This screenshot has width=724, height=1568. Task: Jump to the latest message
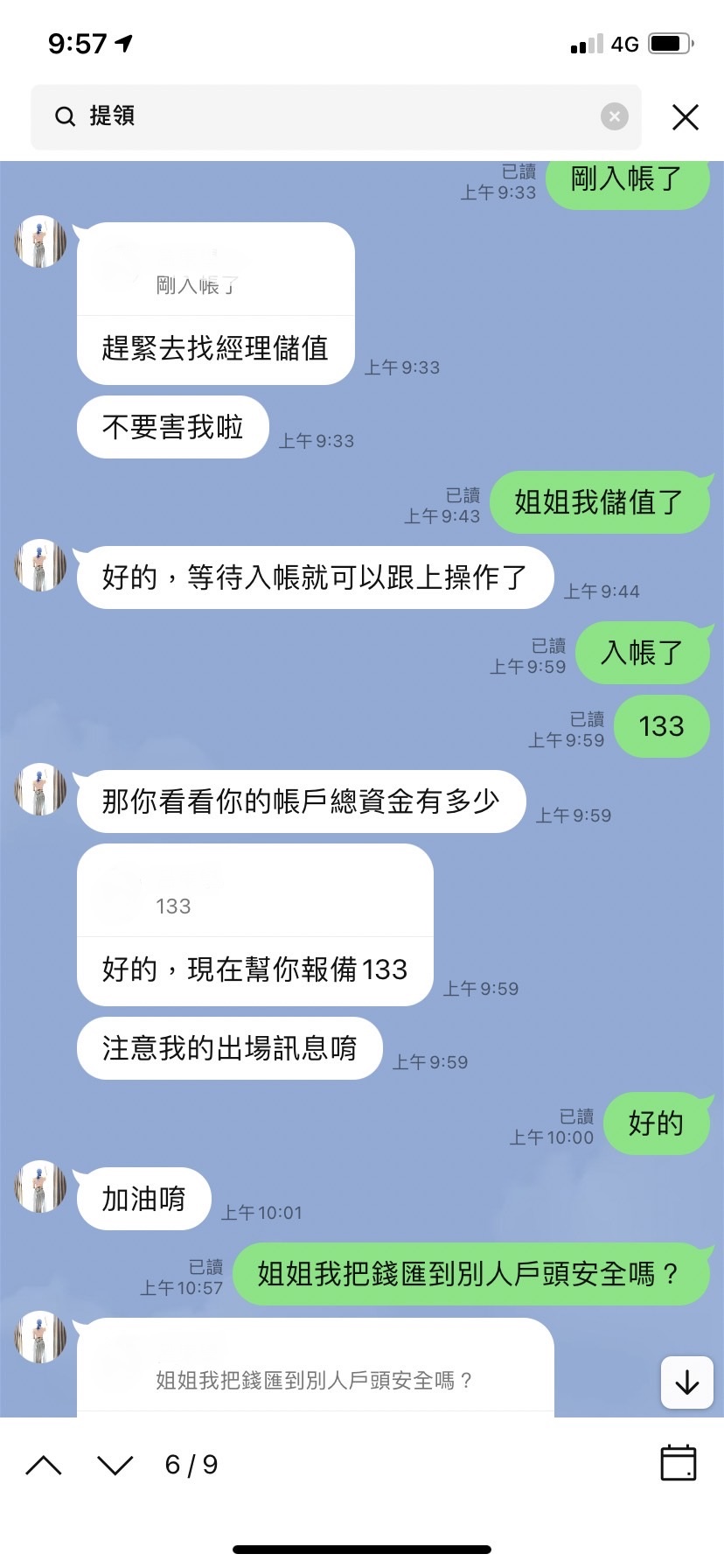(x=687, y=1382)
